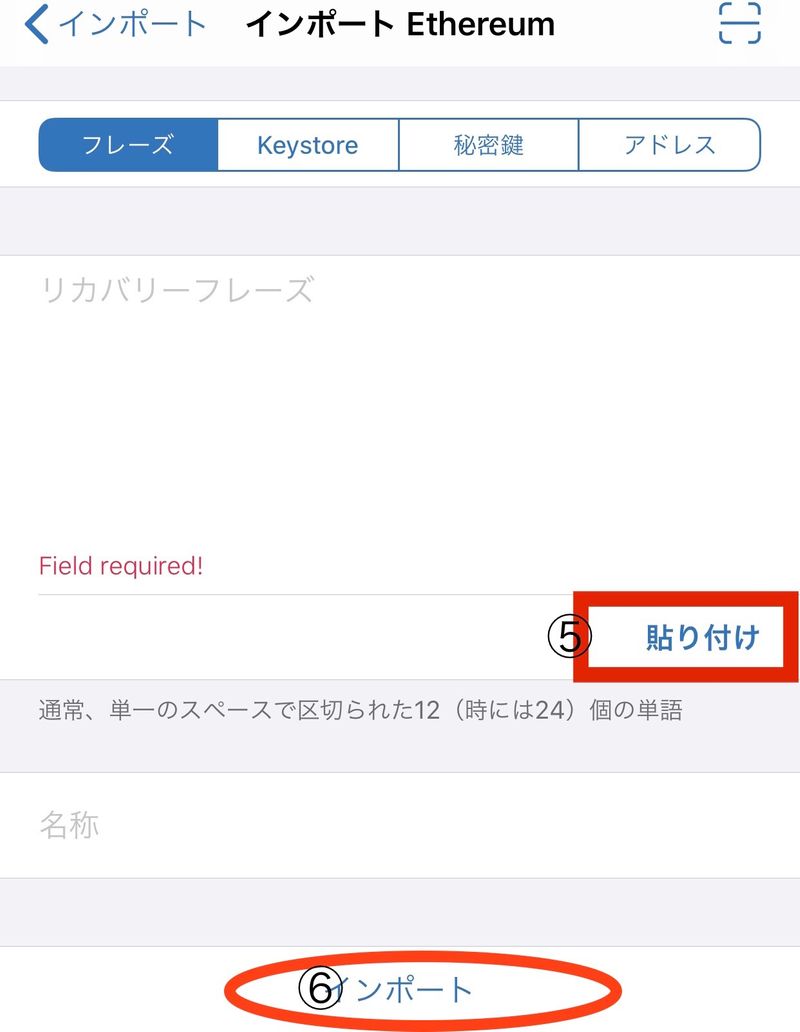This screenshot has width=800, height=1032.
Task: Focus the 名称 name field
Action: click(x=400, y=826)
